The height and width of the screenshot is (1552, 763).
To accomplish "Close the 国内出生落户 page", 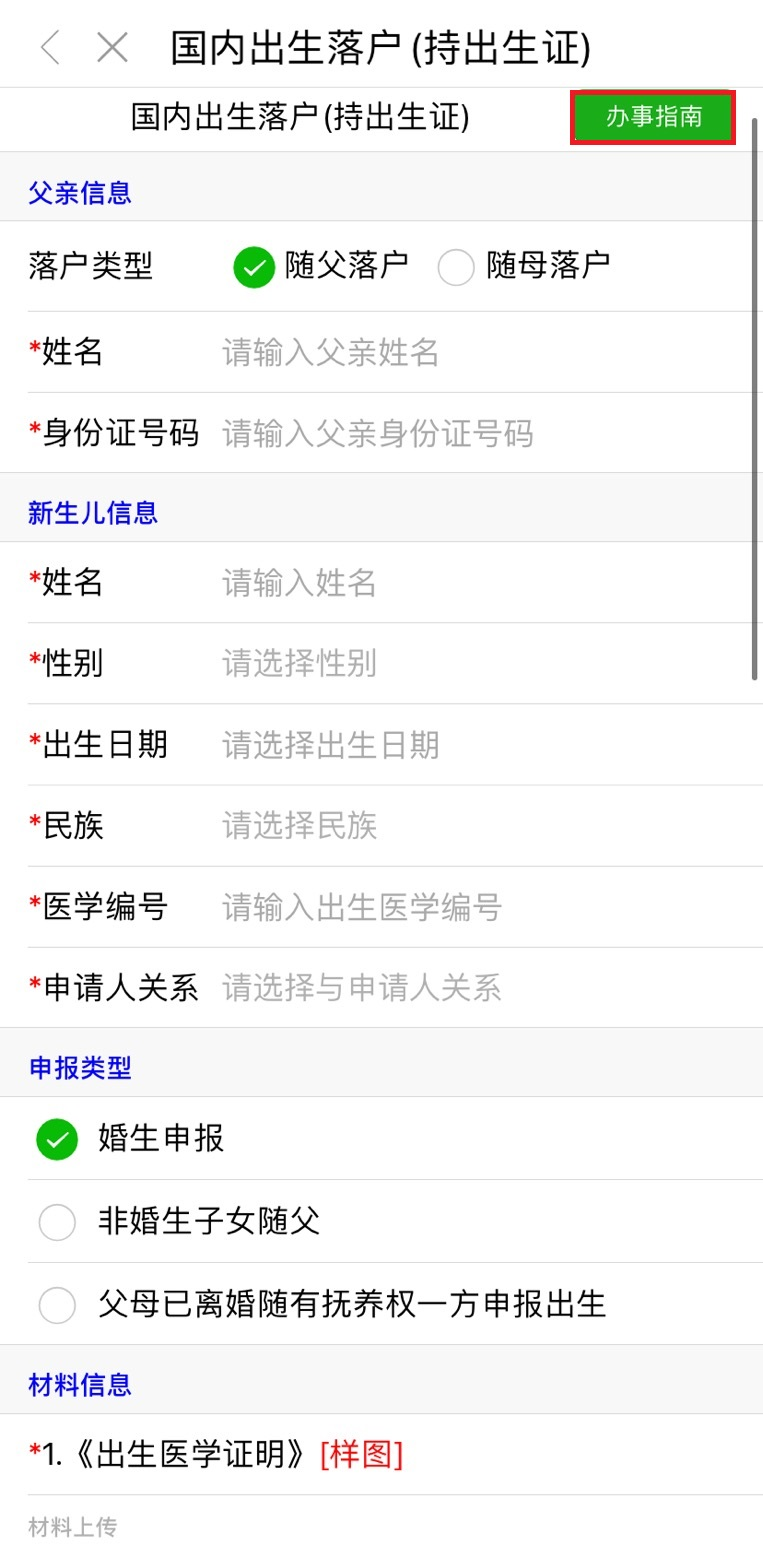I will tap(112, 47).
